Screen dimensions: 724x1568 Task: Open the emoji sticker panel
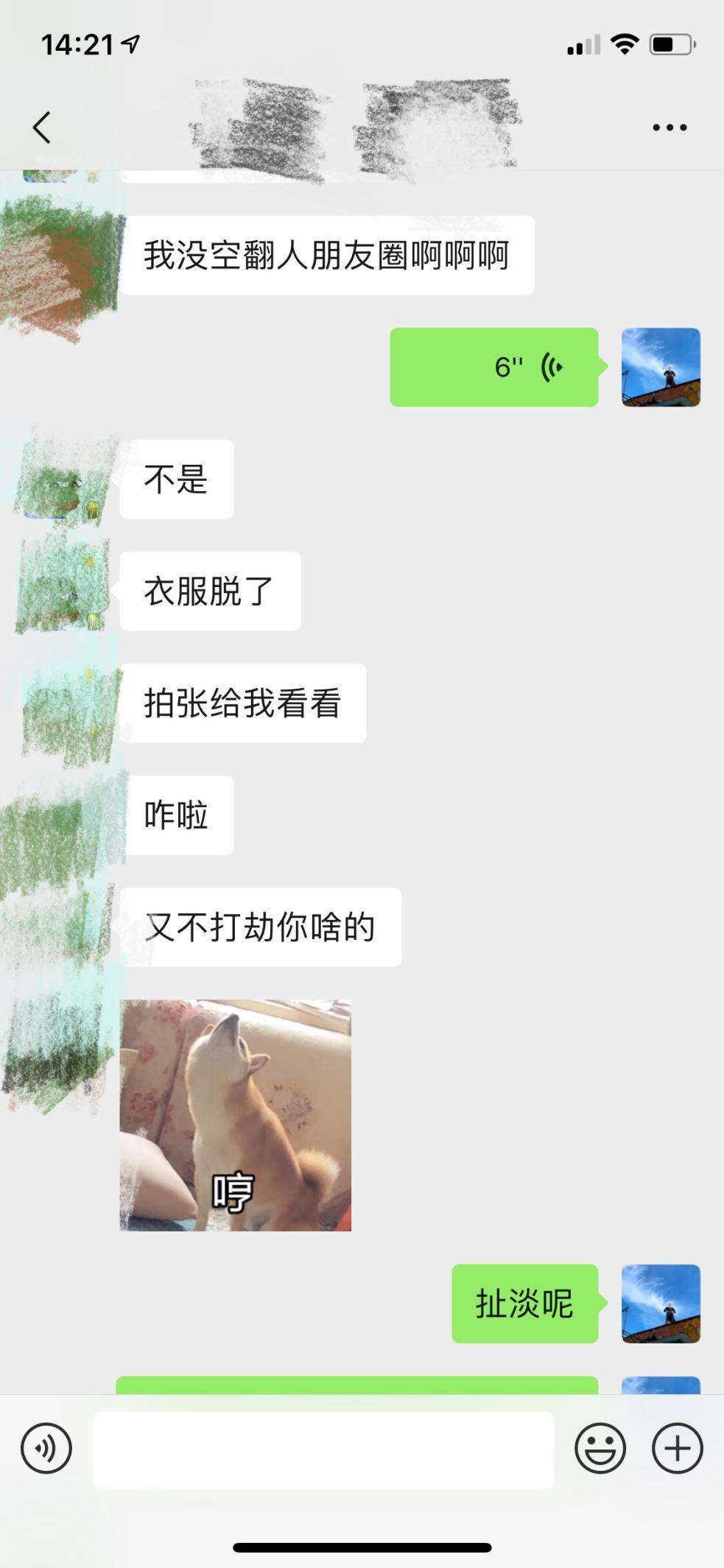(600, 1449)
